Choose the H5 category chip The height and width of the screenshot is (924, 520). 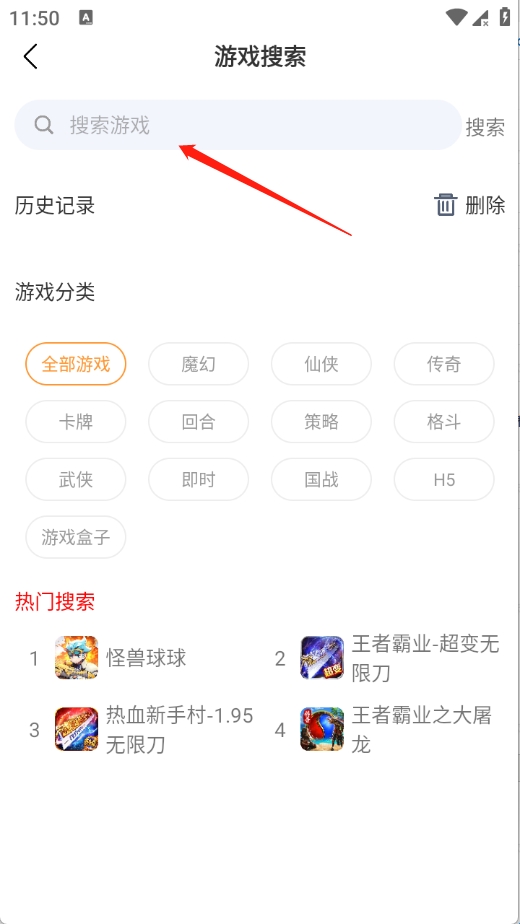(x=444, y=480)
